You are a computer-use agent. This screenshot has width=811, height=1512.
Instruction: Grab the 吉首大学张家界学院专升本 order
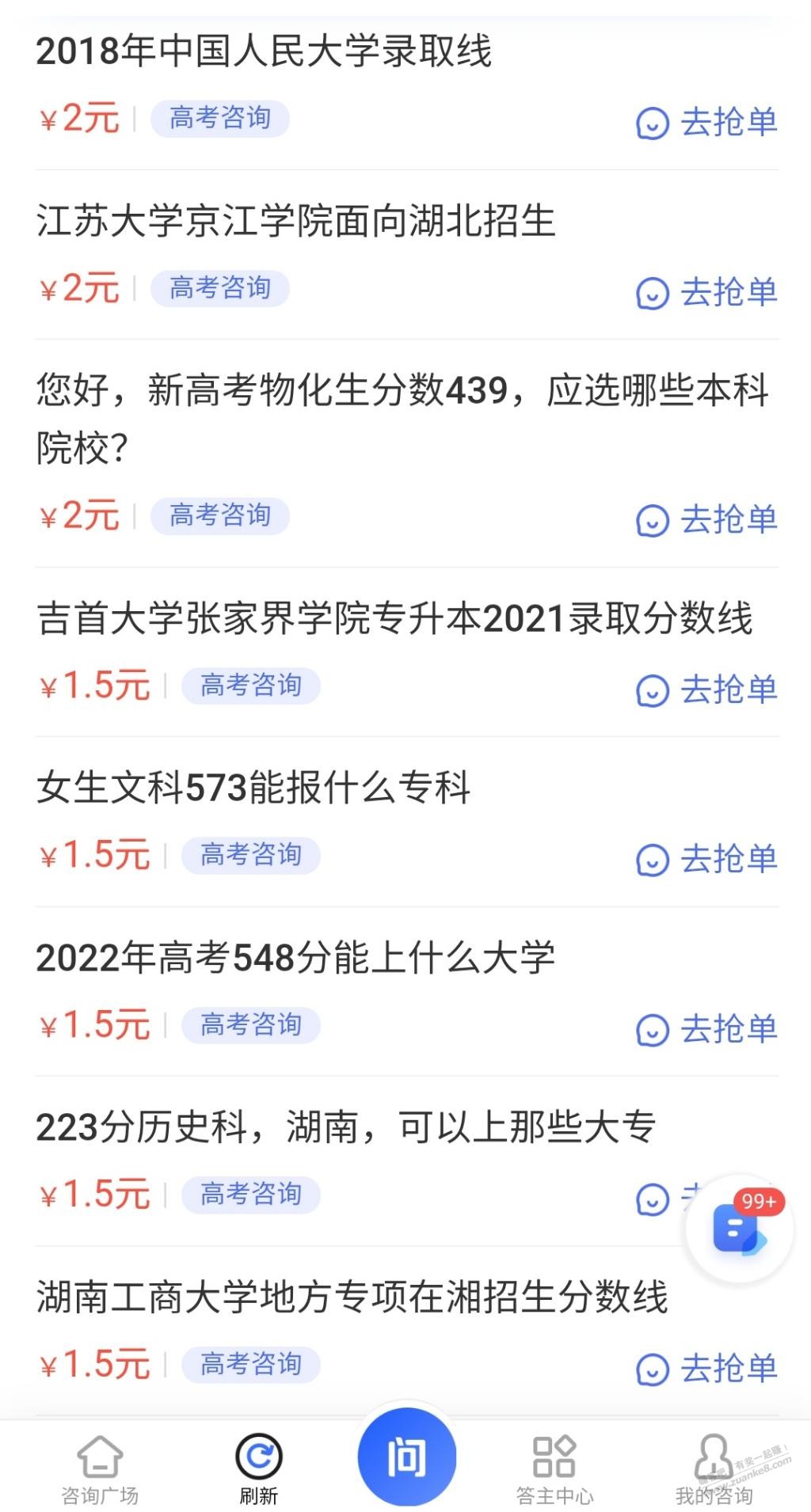point(706,690)
